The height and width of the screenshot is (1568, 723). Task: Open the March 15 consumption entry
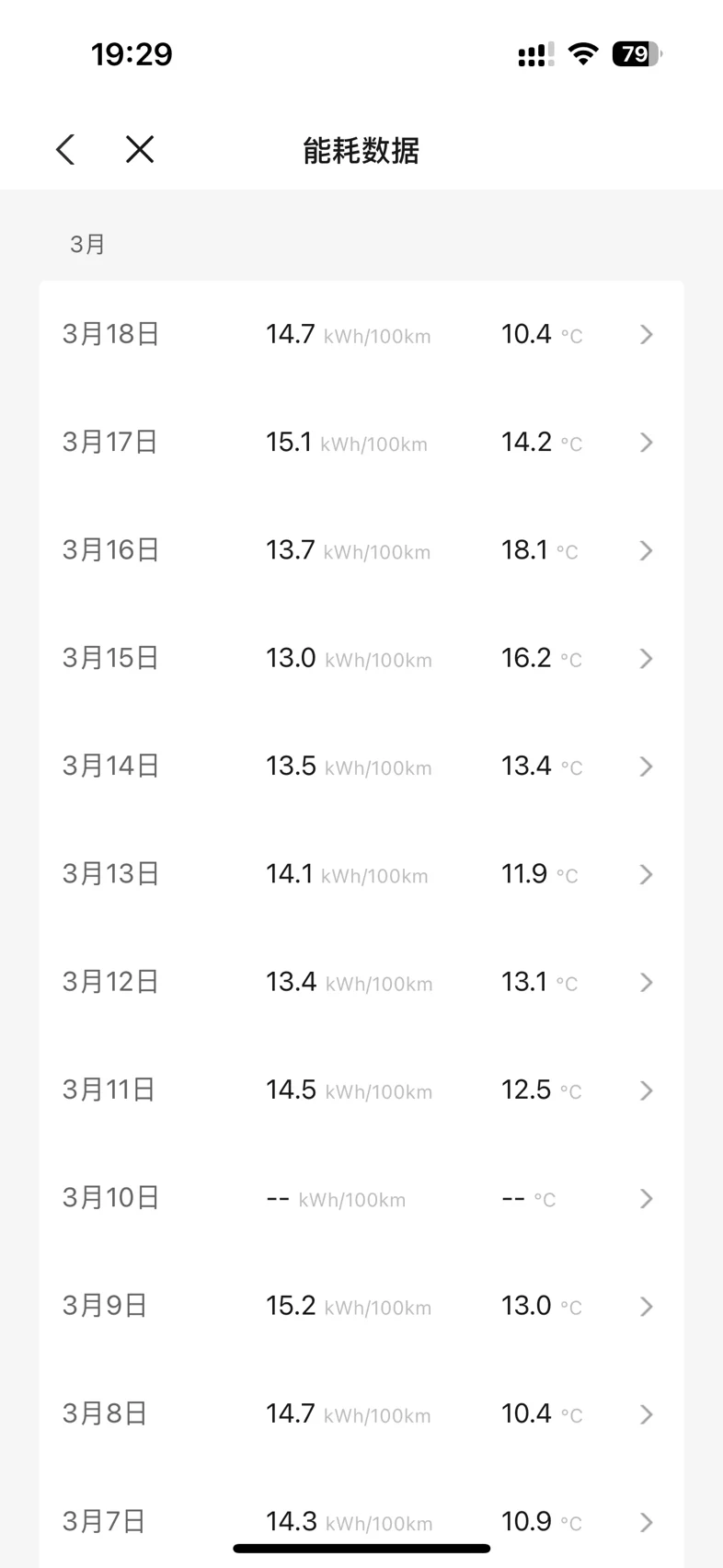click(x=361, y=658)
